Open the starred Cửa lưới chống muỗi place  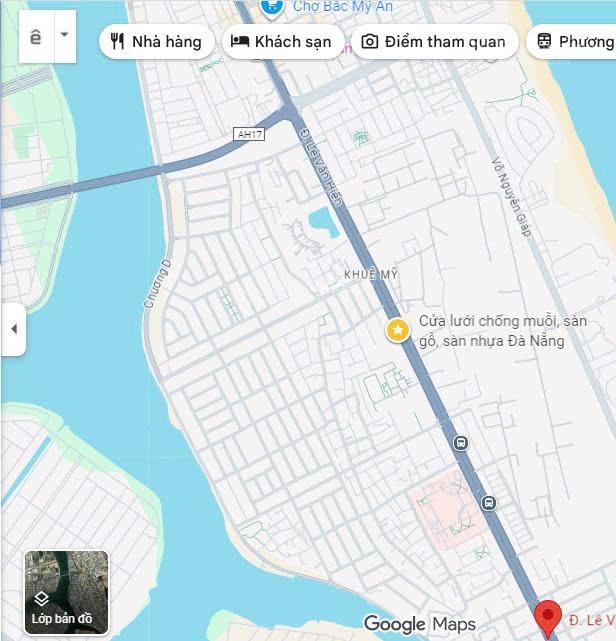pyautogui.click(x=398, y=330)
